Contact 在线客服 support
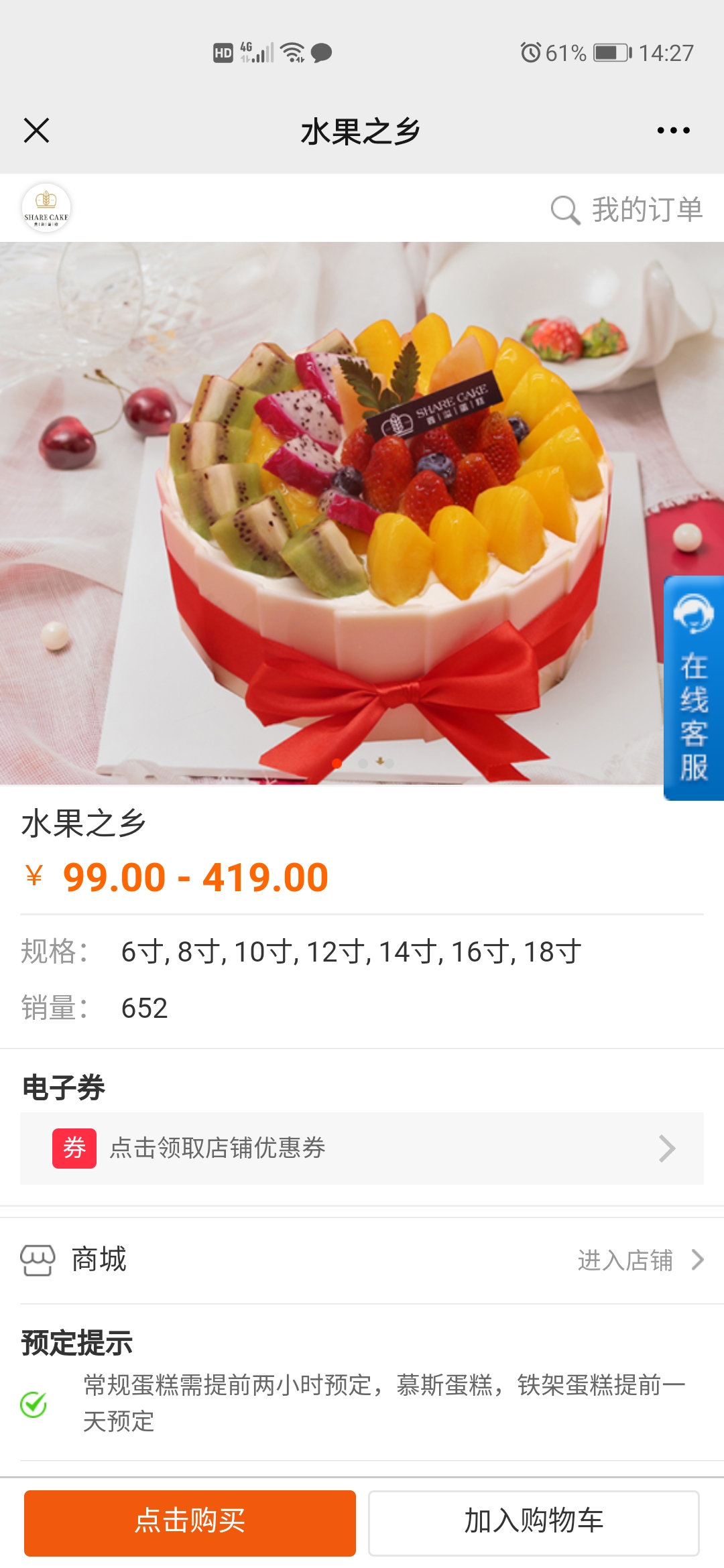This screenshot has height=1568, width=724. click(694, 688)
